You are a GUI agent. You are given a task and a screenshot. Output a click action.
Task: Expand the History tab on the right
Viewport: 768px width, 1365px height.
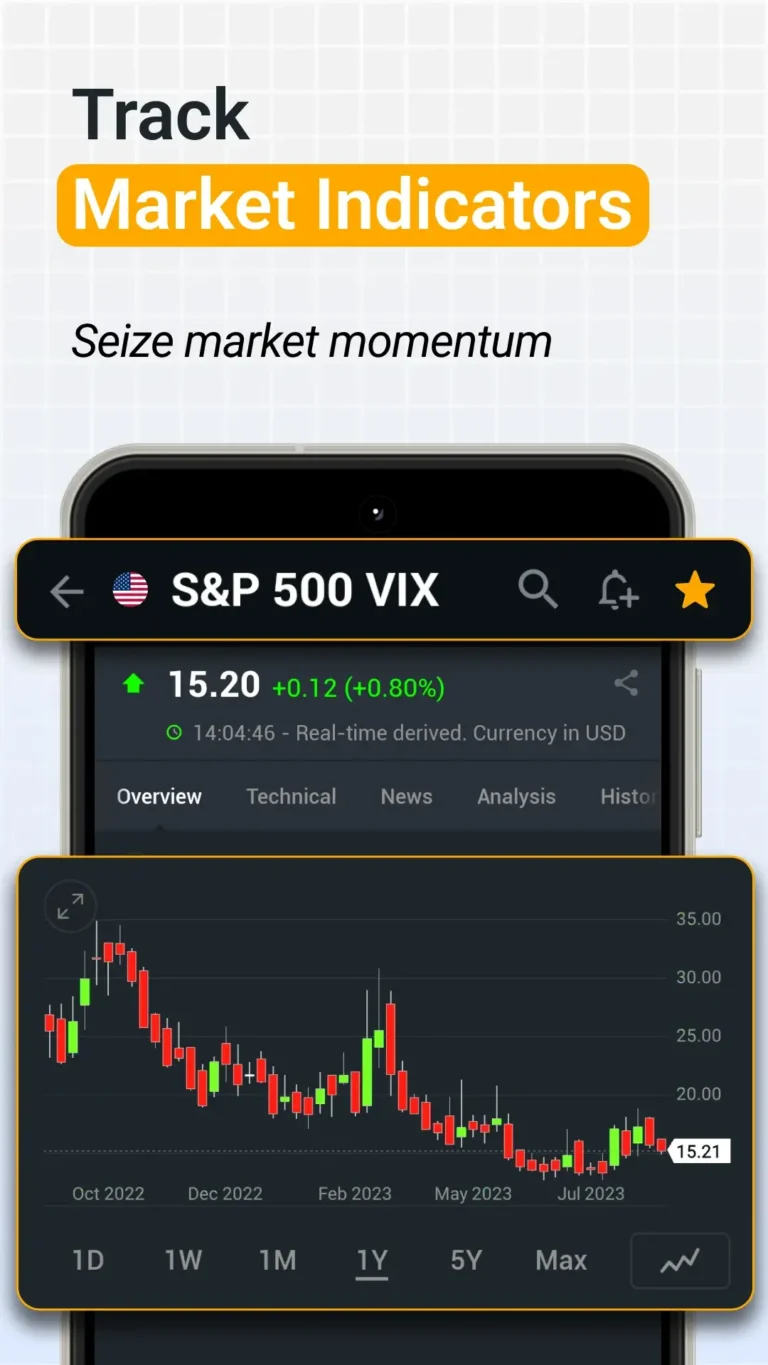628,796
